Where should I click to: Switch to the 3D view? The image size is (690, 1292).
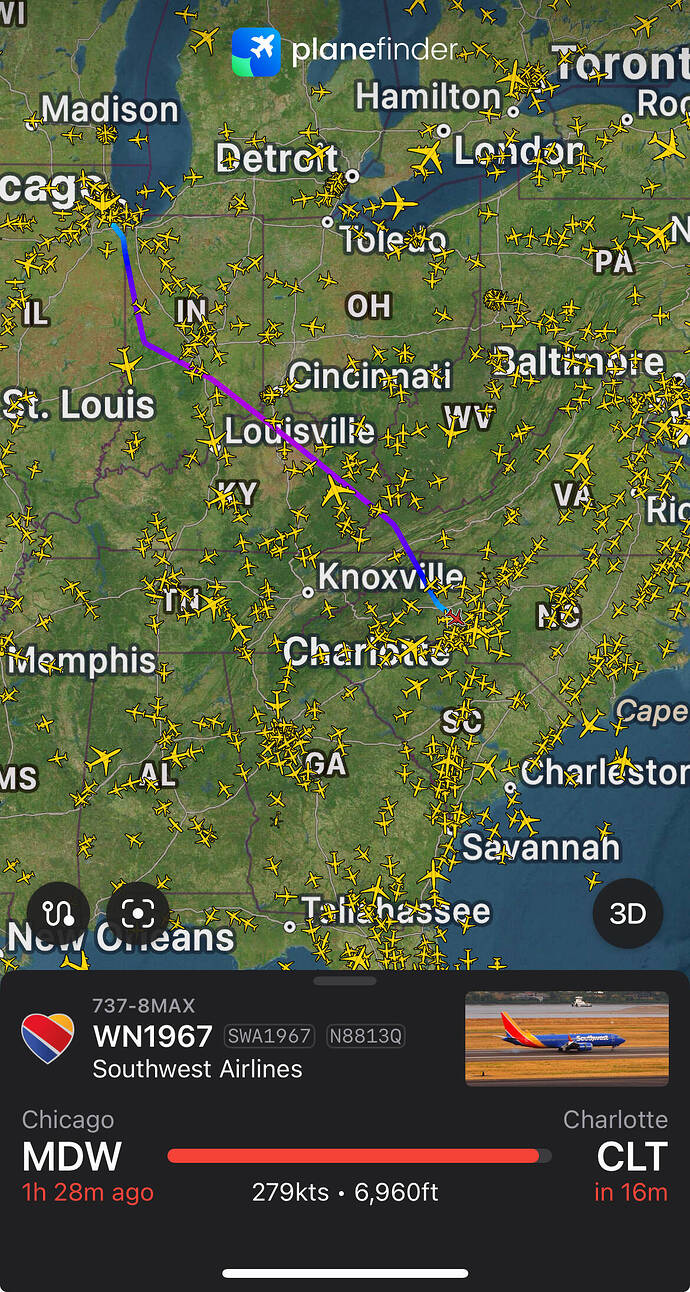[628, 914]
